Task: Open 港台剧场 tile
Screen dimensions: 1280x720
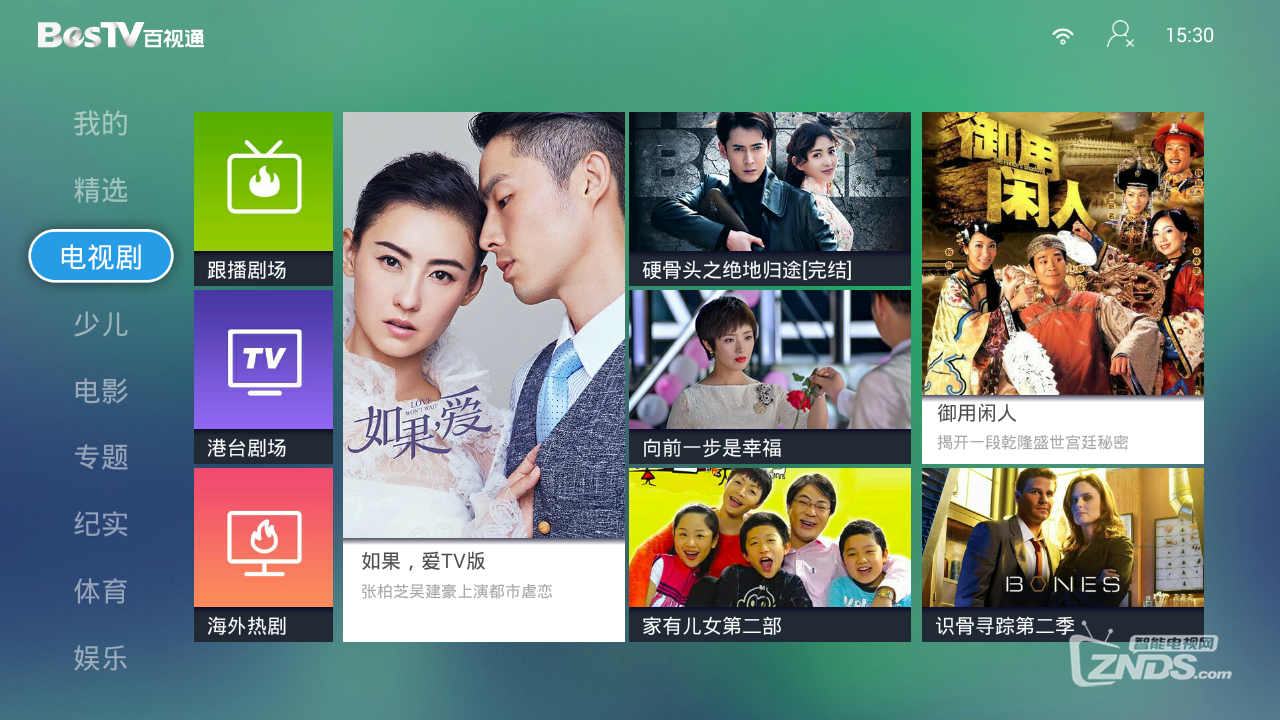Action: (x=263, y=376)
